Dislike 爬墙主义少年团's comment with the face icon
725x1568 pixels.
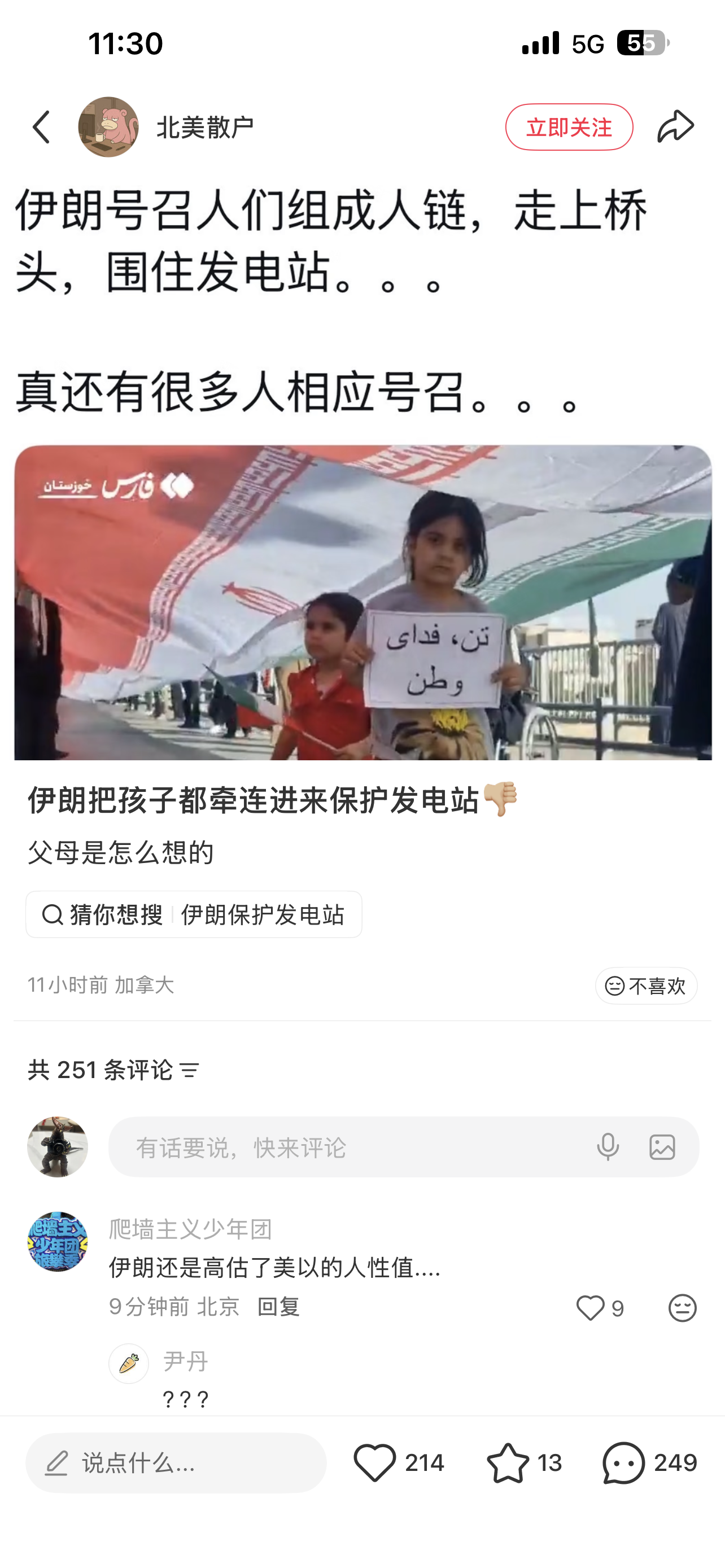[682, 1308]
